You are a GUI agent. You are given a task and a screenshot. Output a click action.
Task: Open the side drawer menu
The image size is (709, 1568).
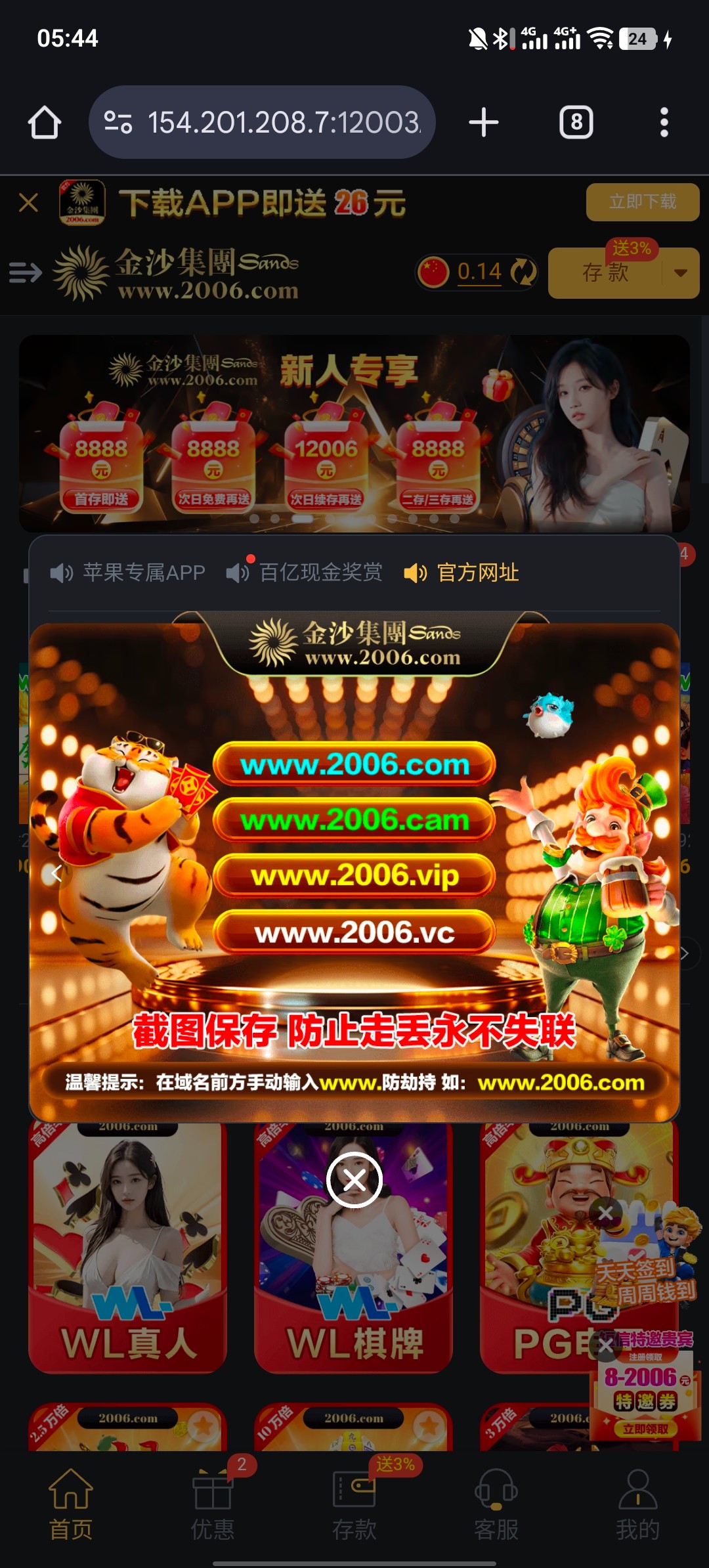(25, 272)
